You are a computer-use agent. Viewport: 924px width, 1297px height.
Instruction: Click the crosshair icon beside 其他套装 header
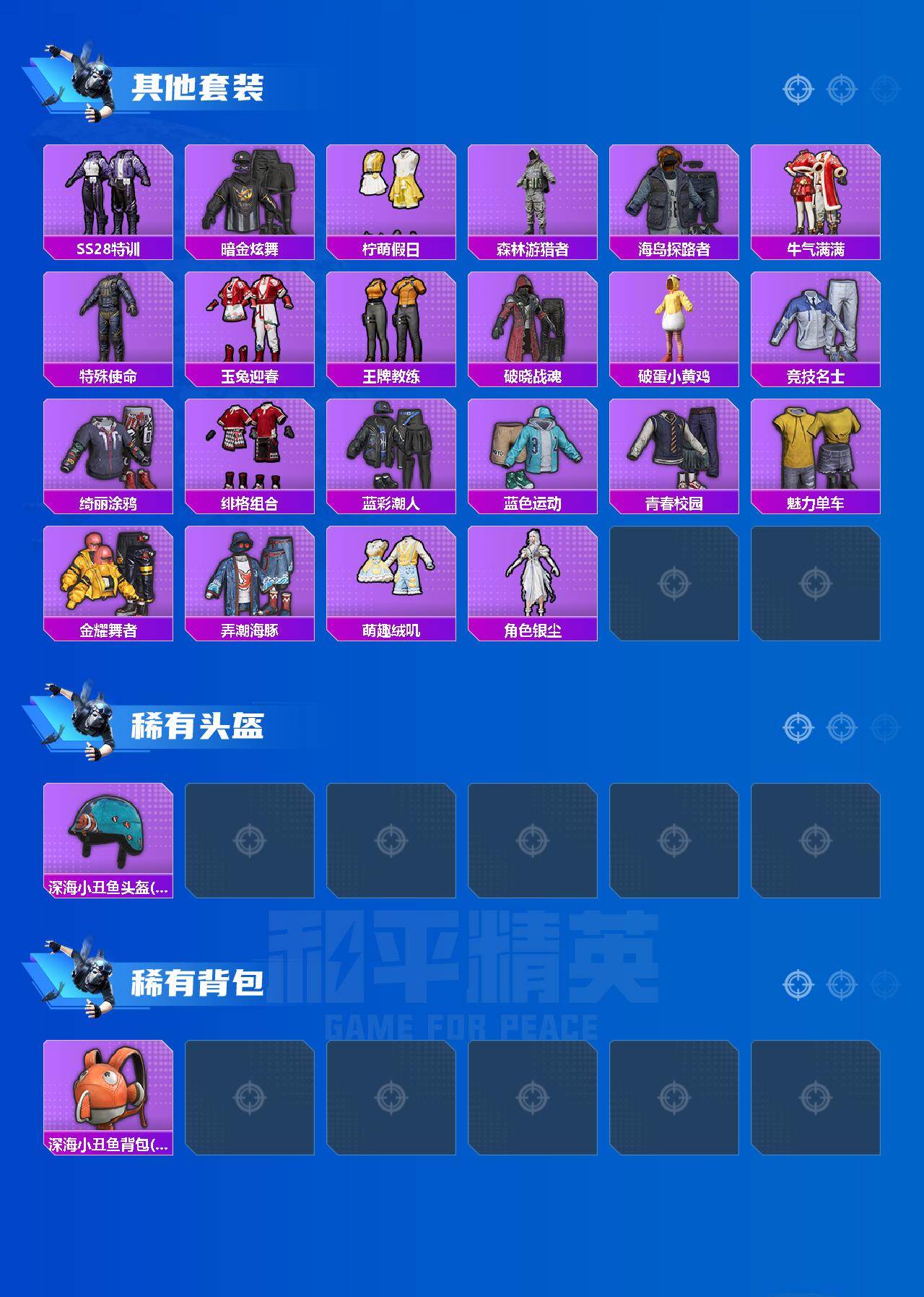(797, 88)
